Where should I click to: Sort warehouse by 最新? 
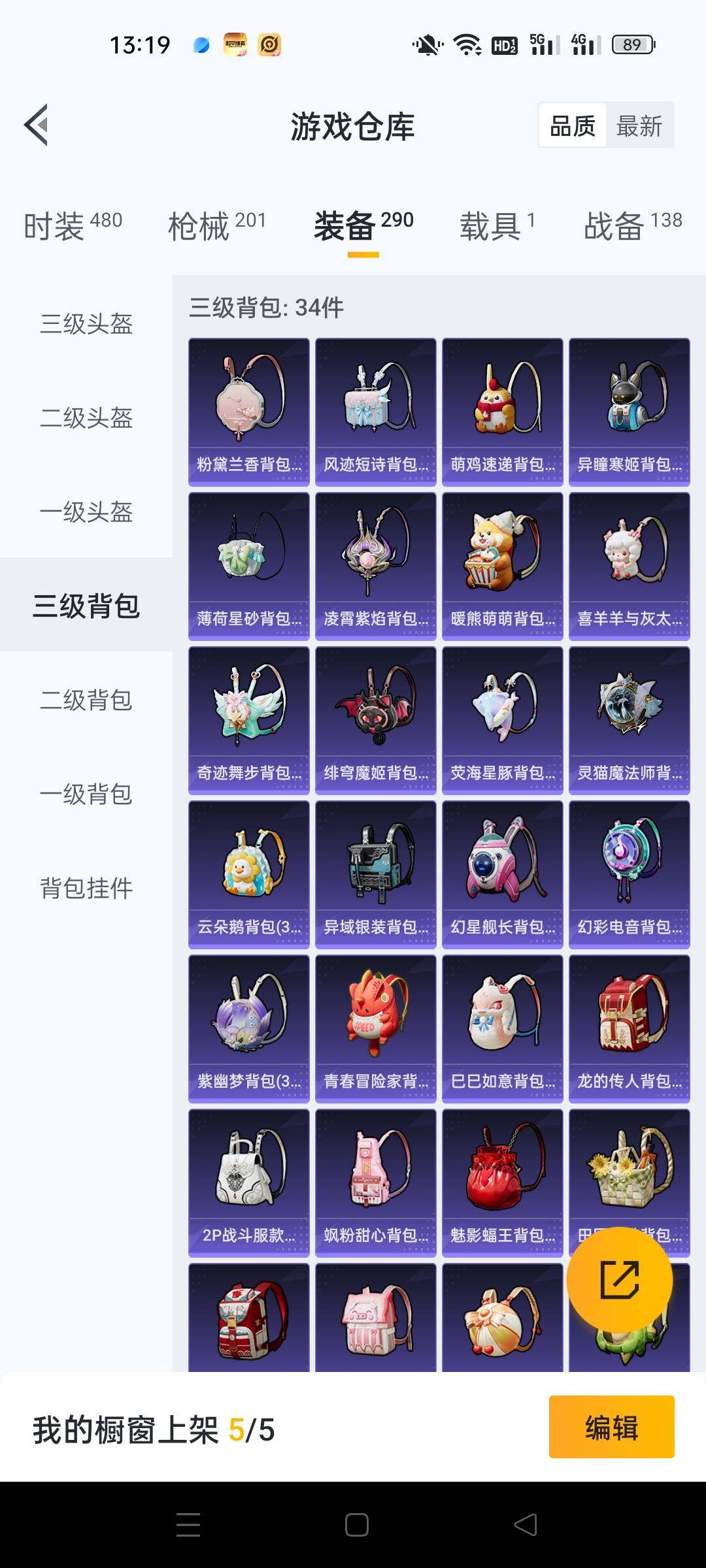tap(639, 125)
